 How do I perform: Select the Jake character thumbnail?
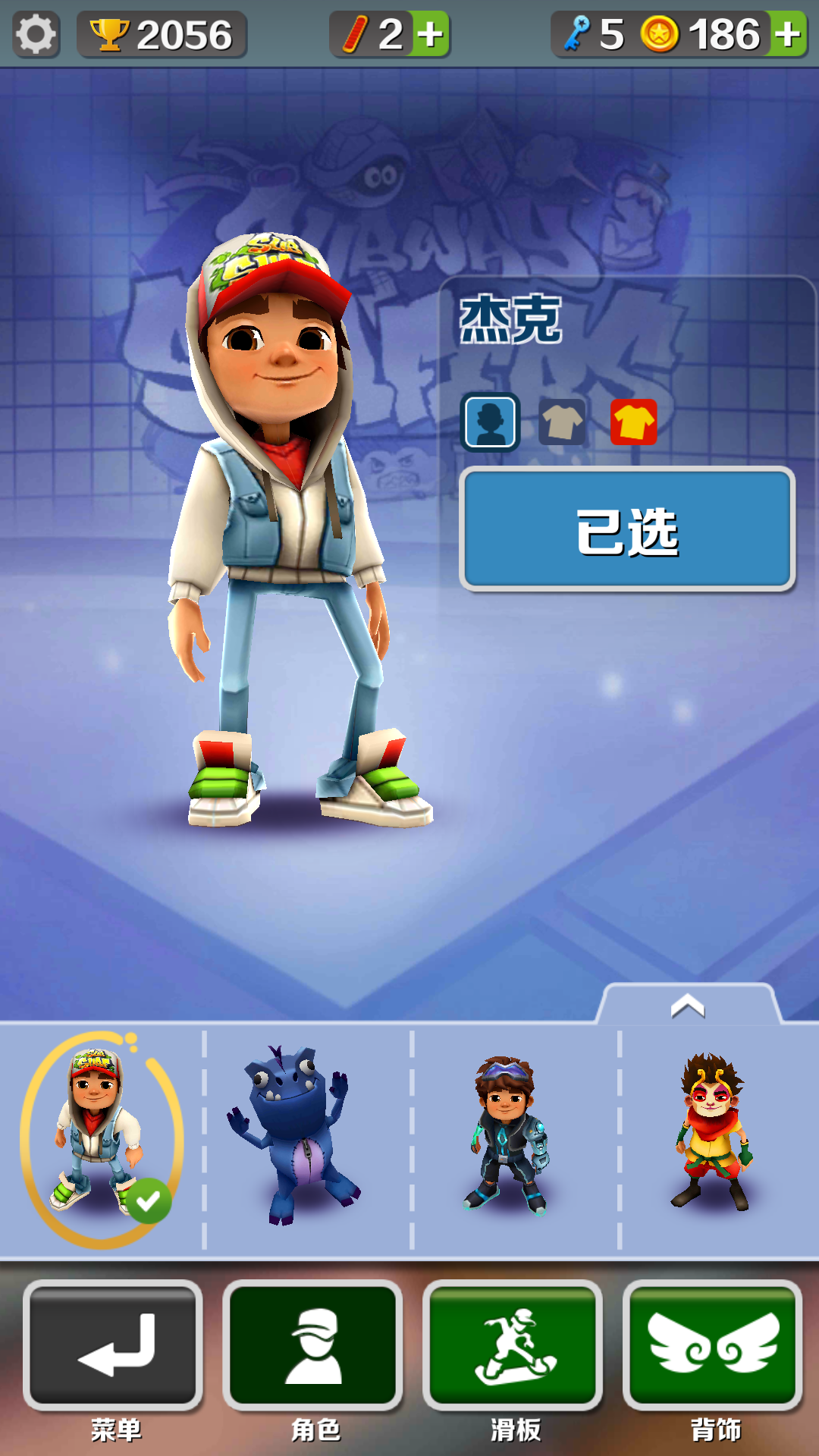[x=101, y=1137]
